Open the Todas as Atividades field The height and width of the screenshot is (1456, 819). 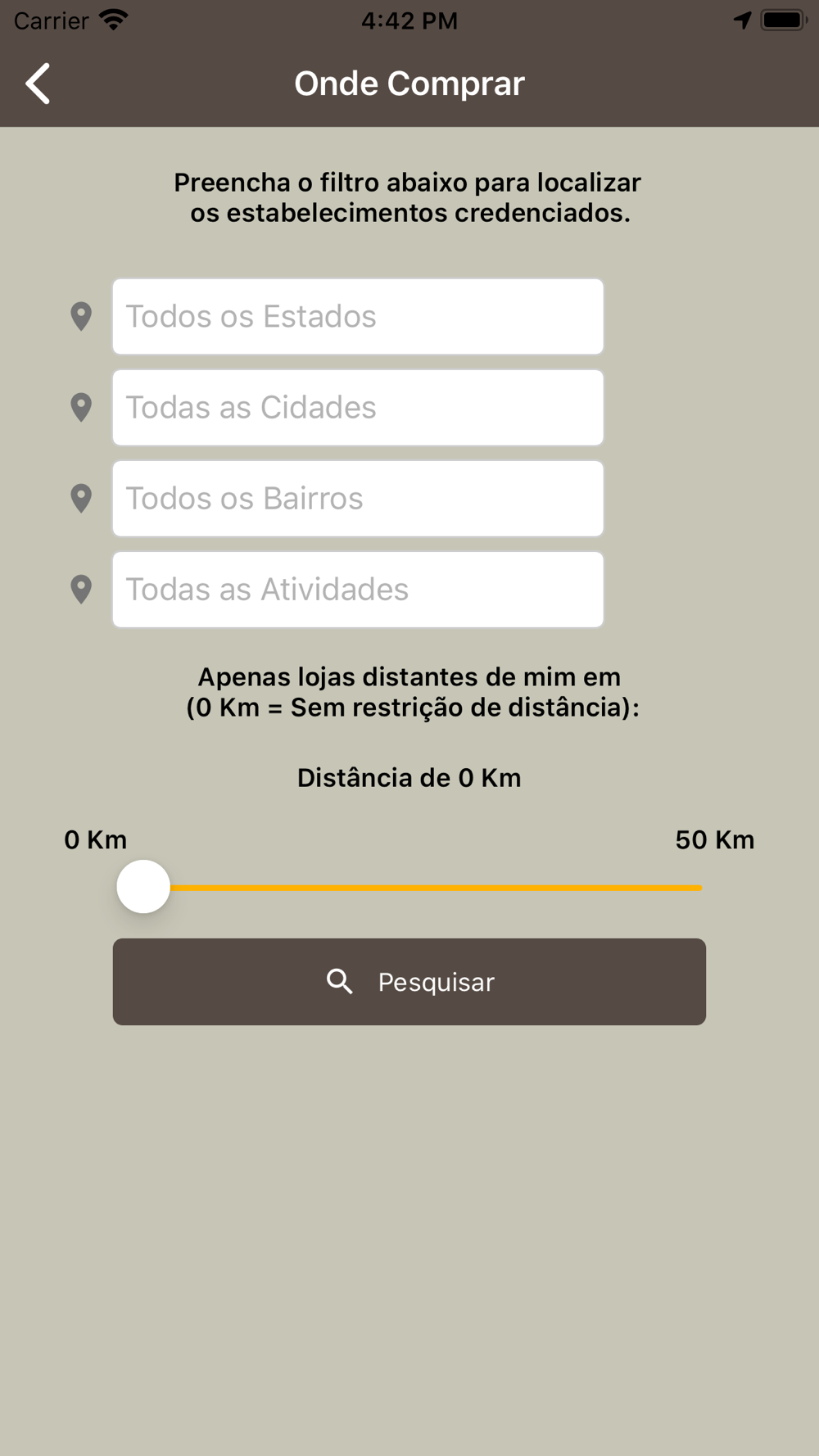click(358, 590)
